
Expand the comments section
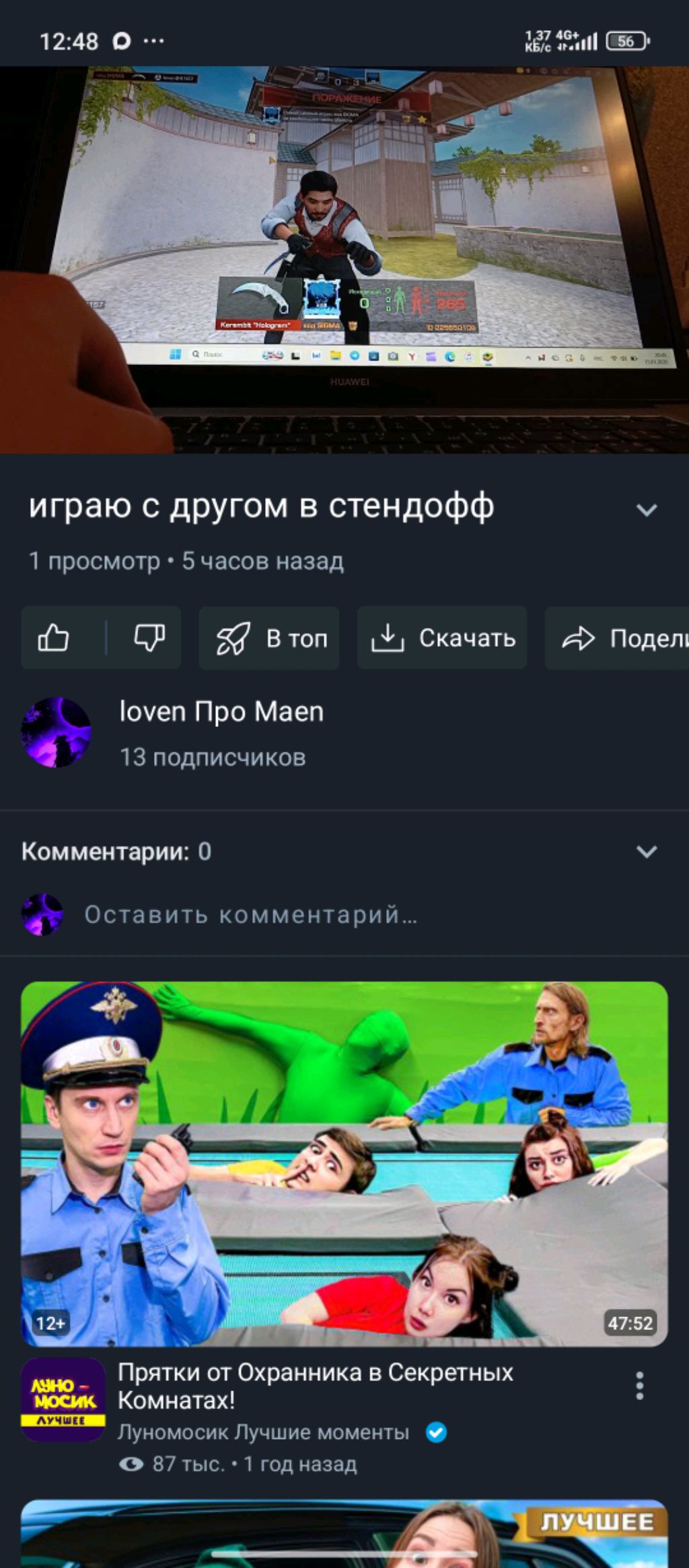tap(646, 852)
